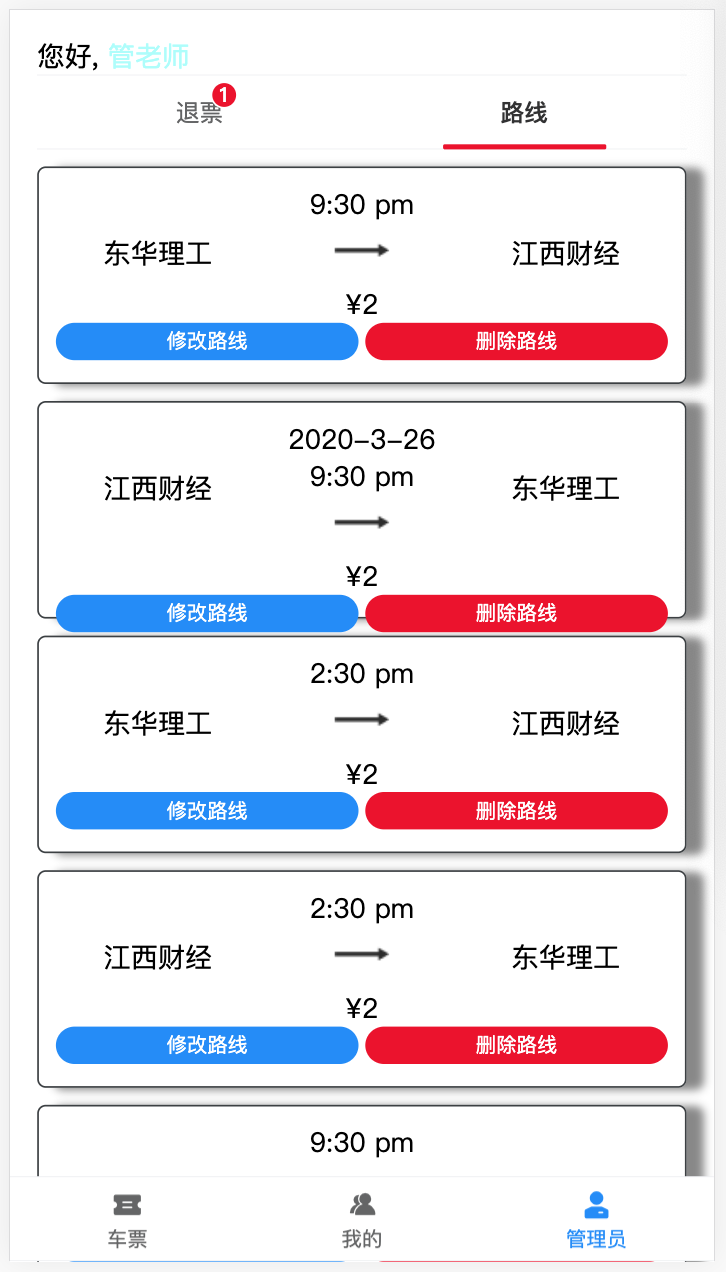Tap 修改路线 for 2:30 pm 东华理工 to 江西财经
Viewport: 726px width, 1272px height.
point(207,810)
